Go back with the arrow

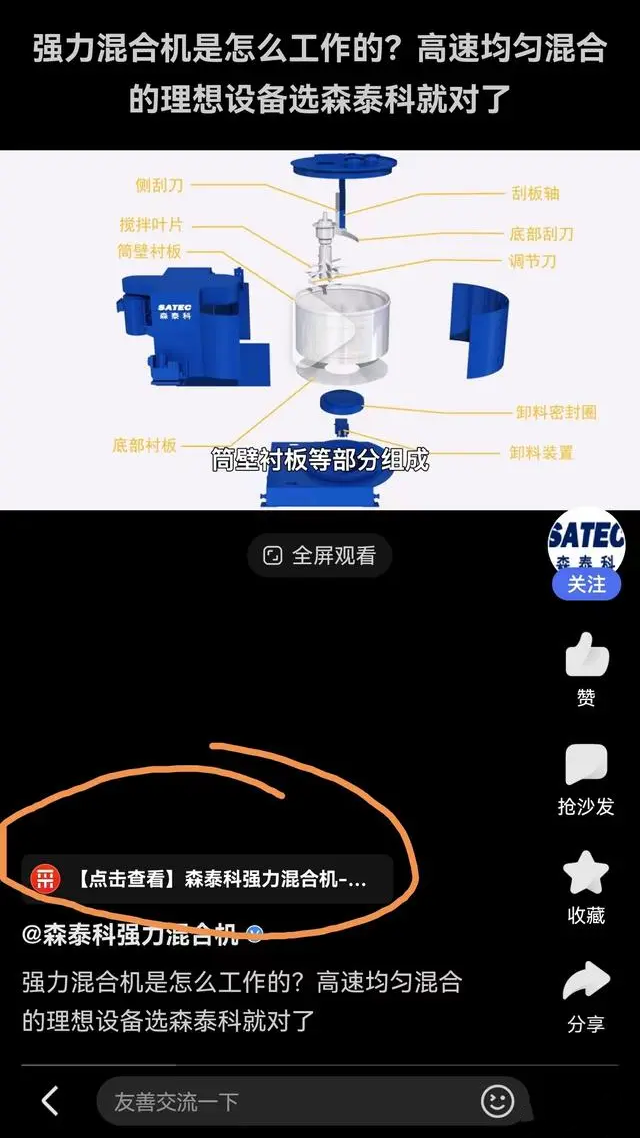(x=49, y=1101)
